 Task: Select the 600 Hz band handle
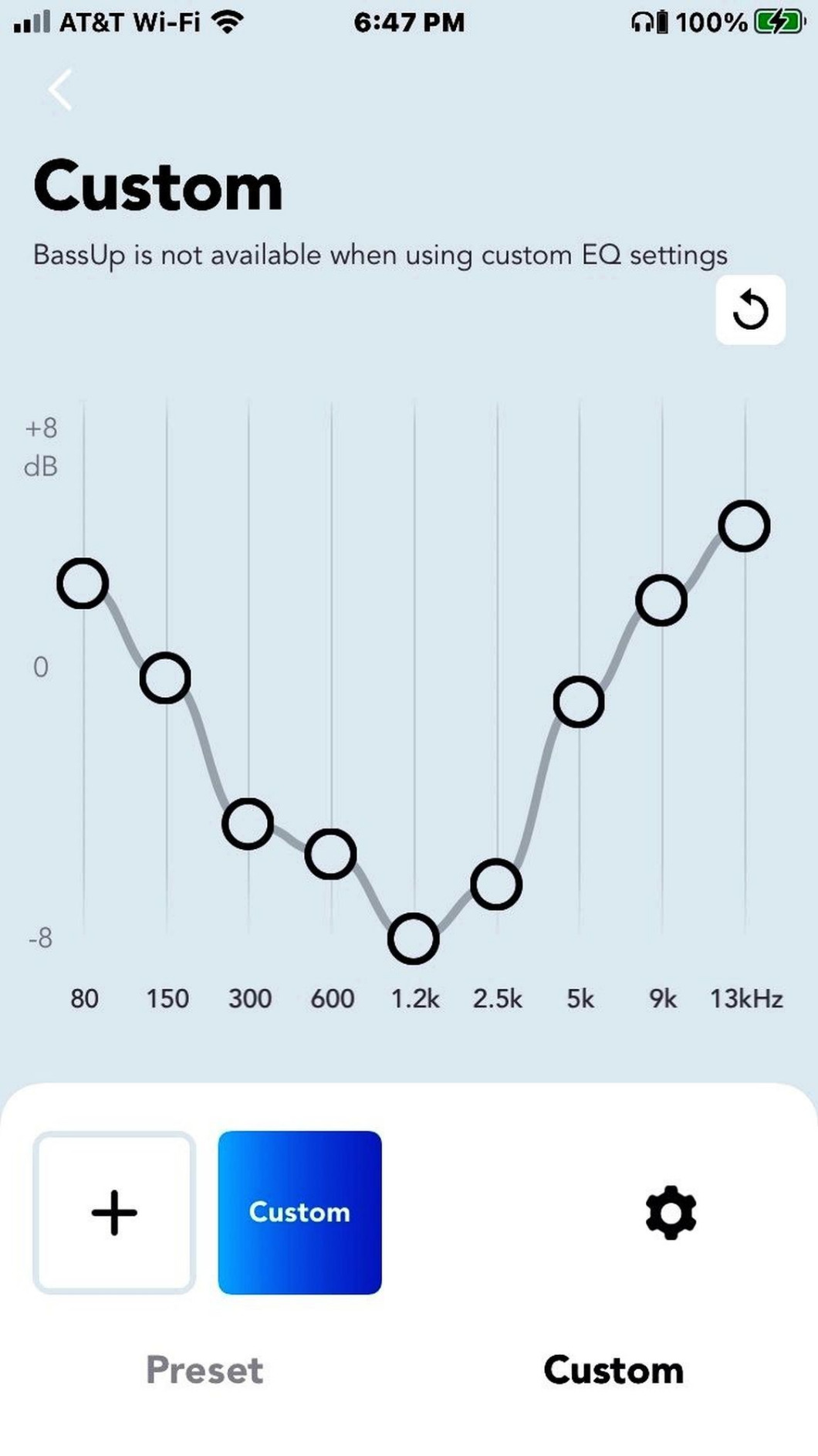[x=330, y=854]
